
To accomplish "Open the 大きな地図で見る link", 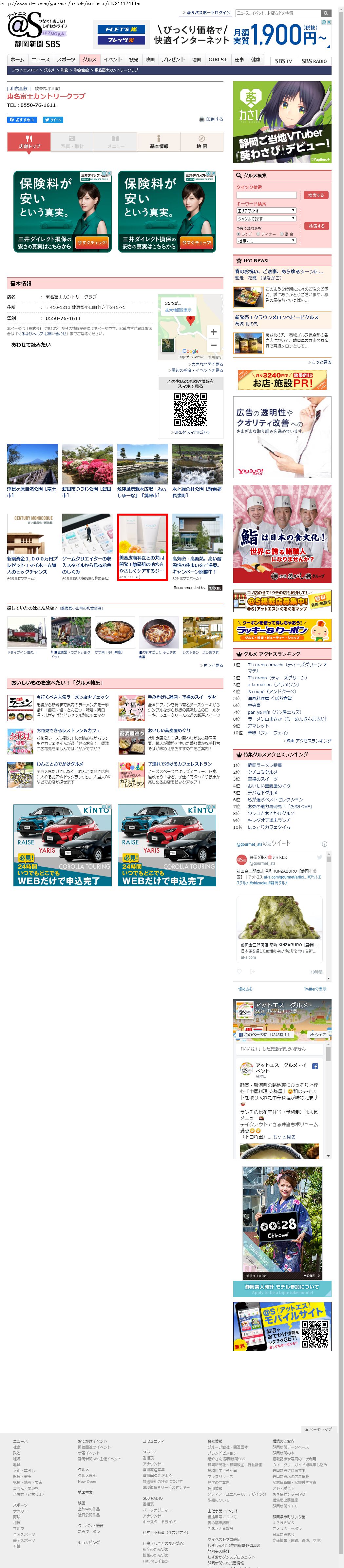I will click(x=207, y=364).
